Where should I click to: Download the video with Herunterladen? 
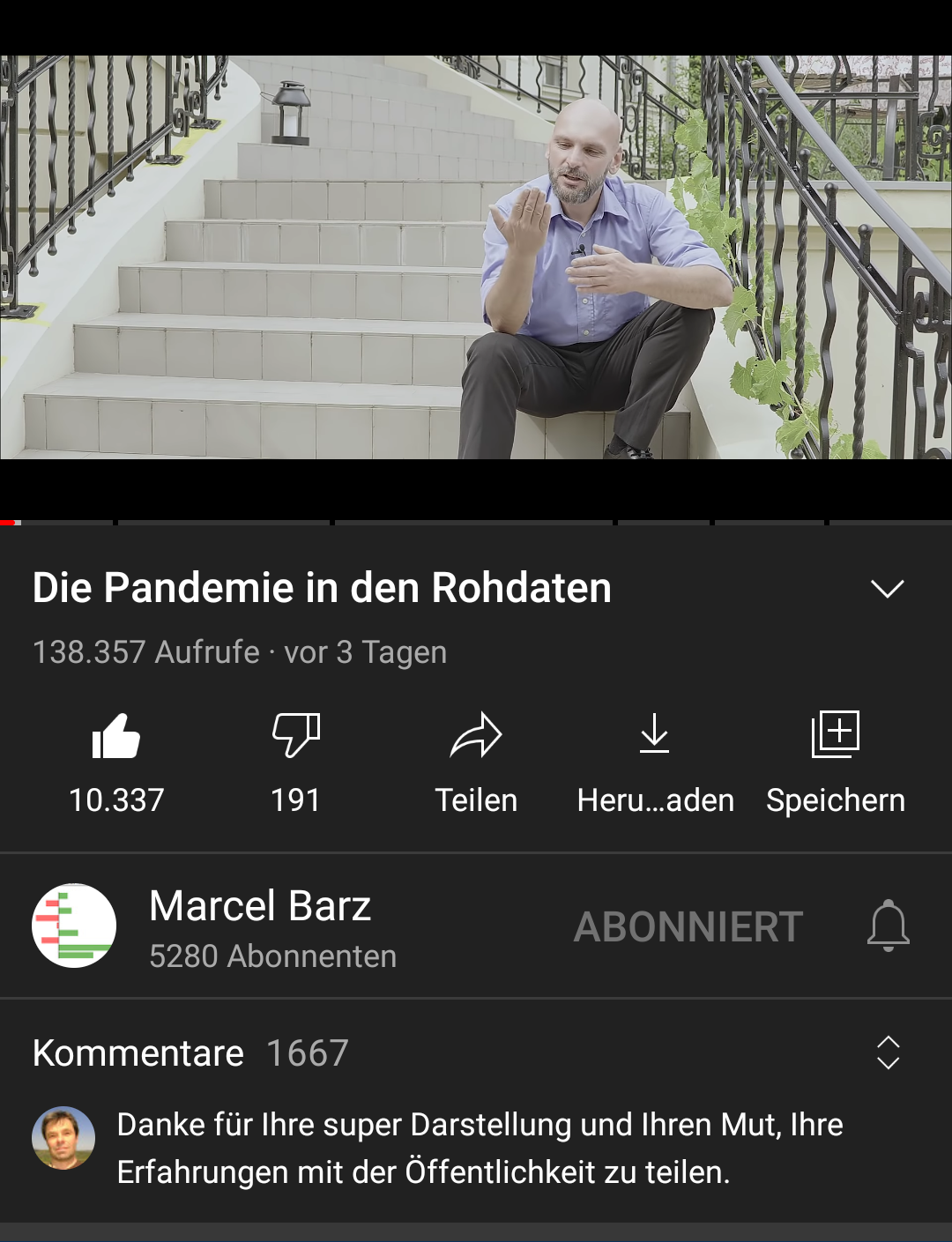(655, 737)
